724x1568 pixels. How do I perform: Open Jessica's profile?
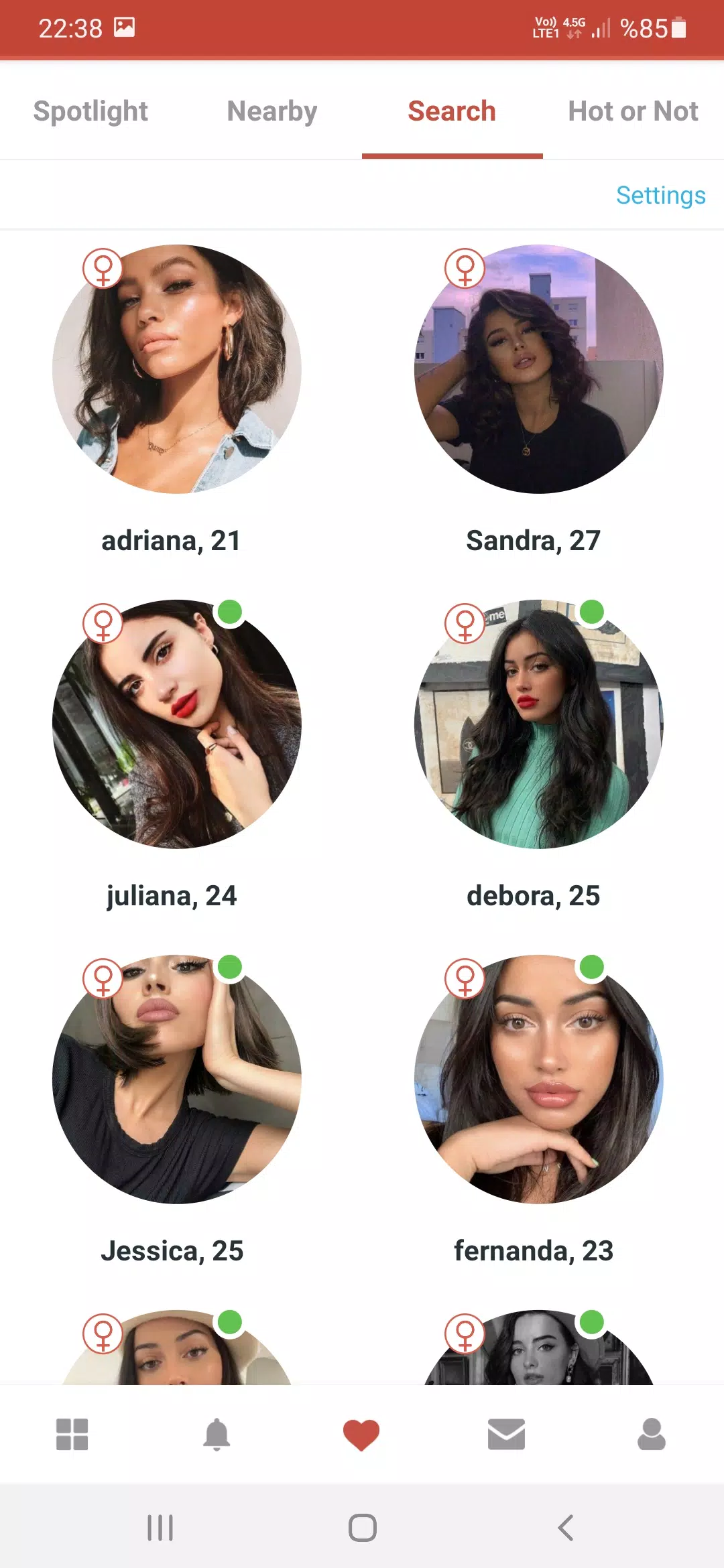177,1080
